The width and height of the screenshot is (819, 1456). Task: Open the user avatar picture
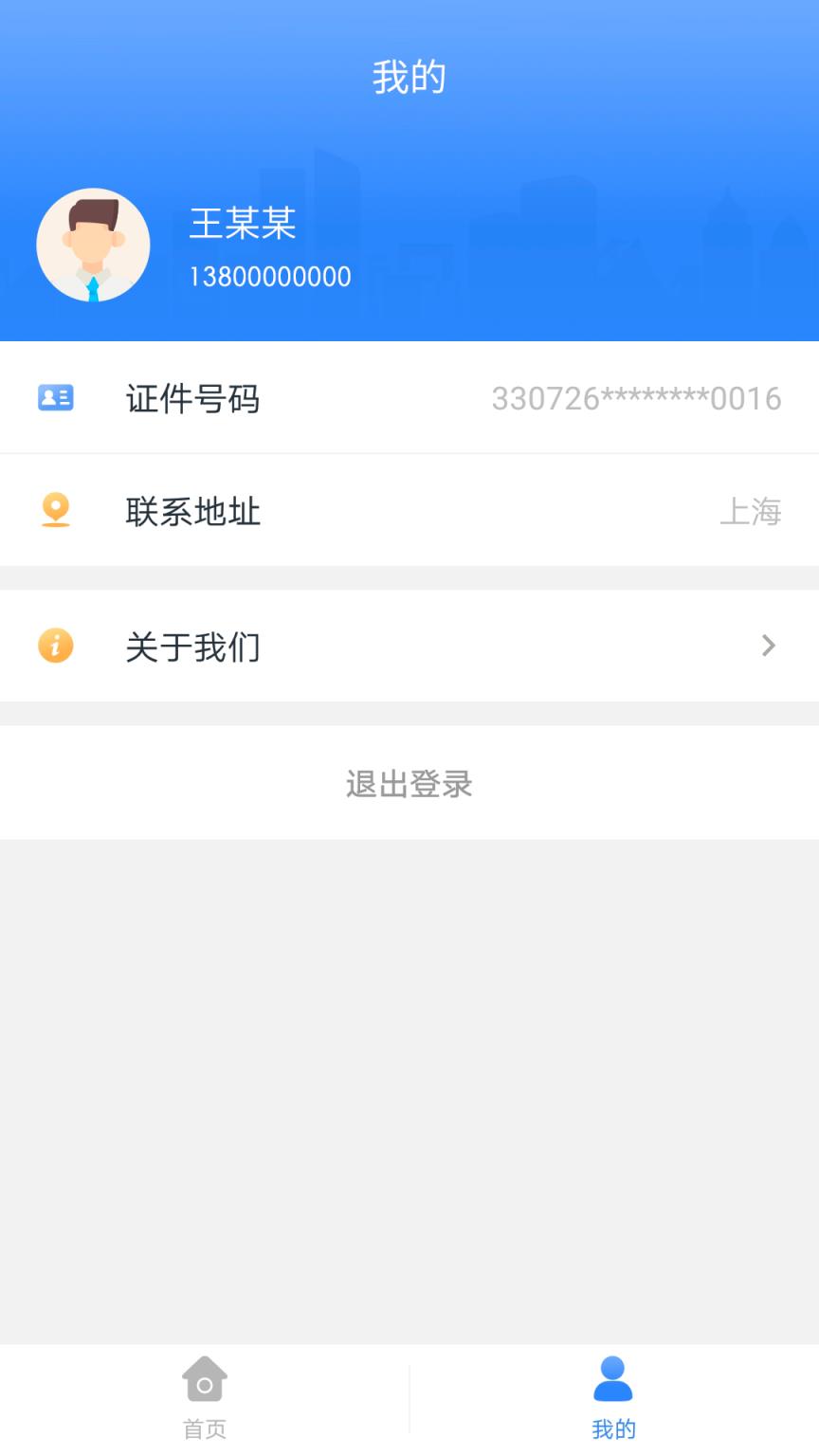tap(93, 245)
